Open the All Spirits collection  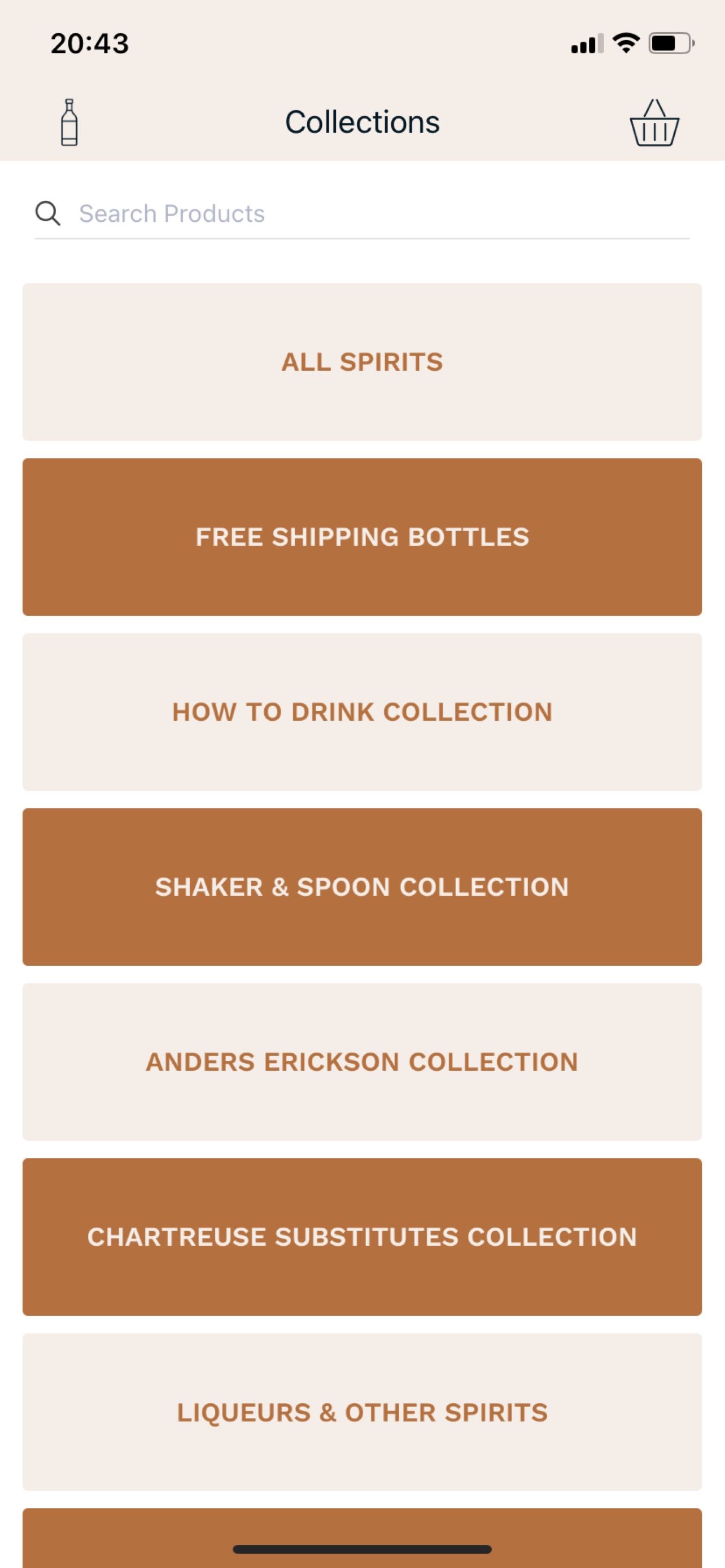[x=362, y=362]
